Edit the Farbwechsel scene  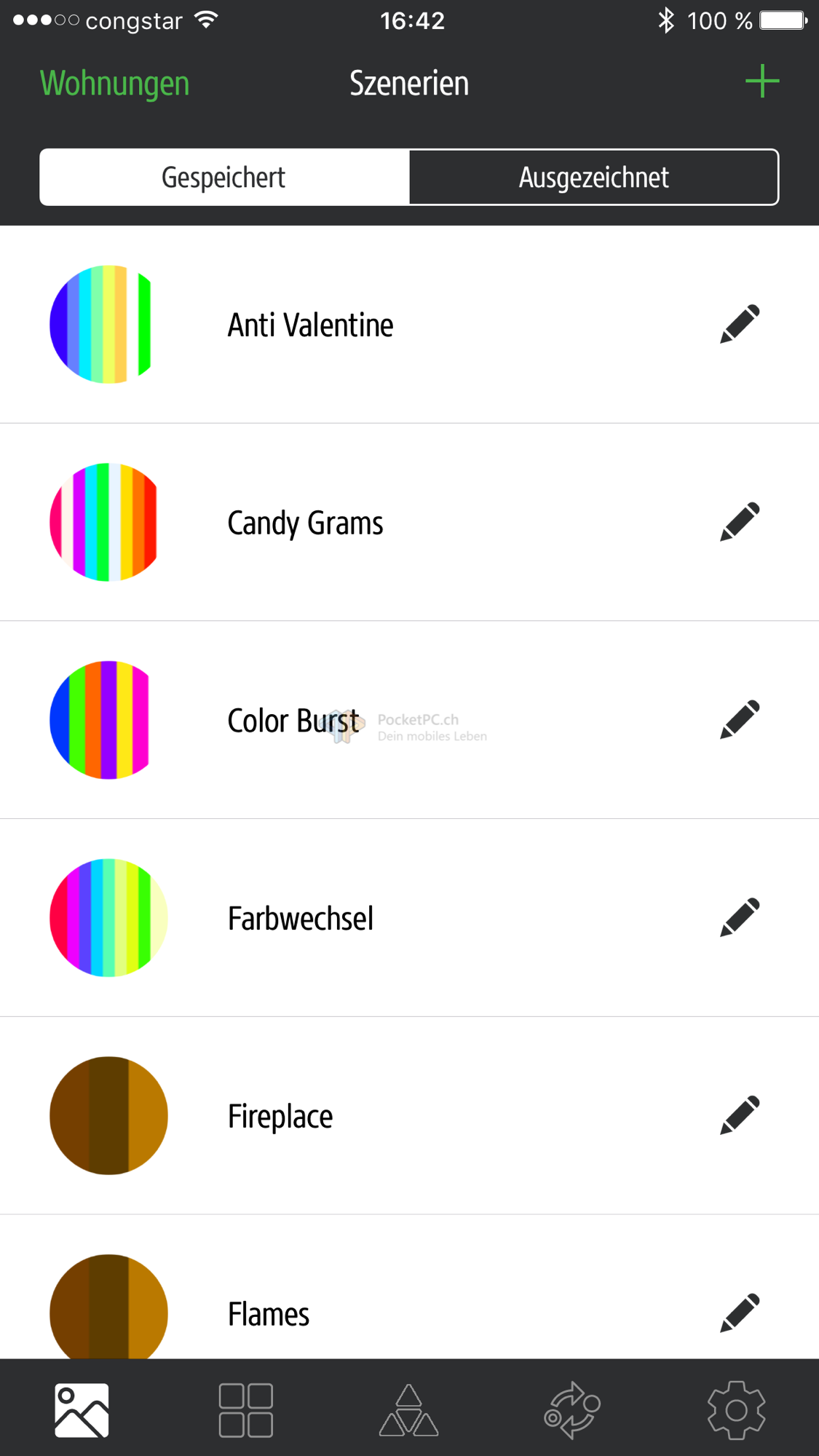point(739,917)
